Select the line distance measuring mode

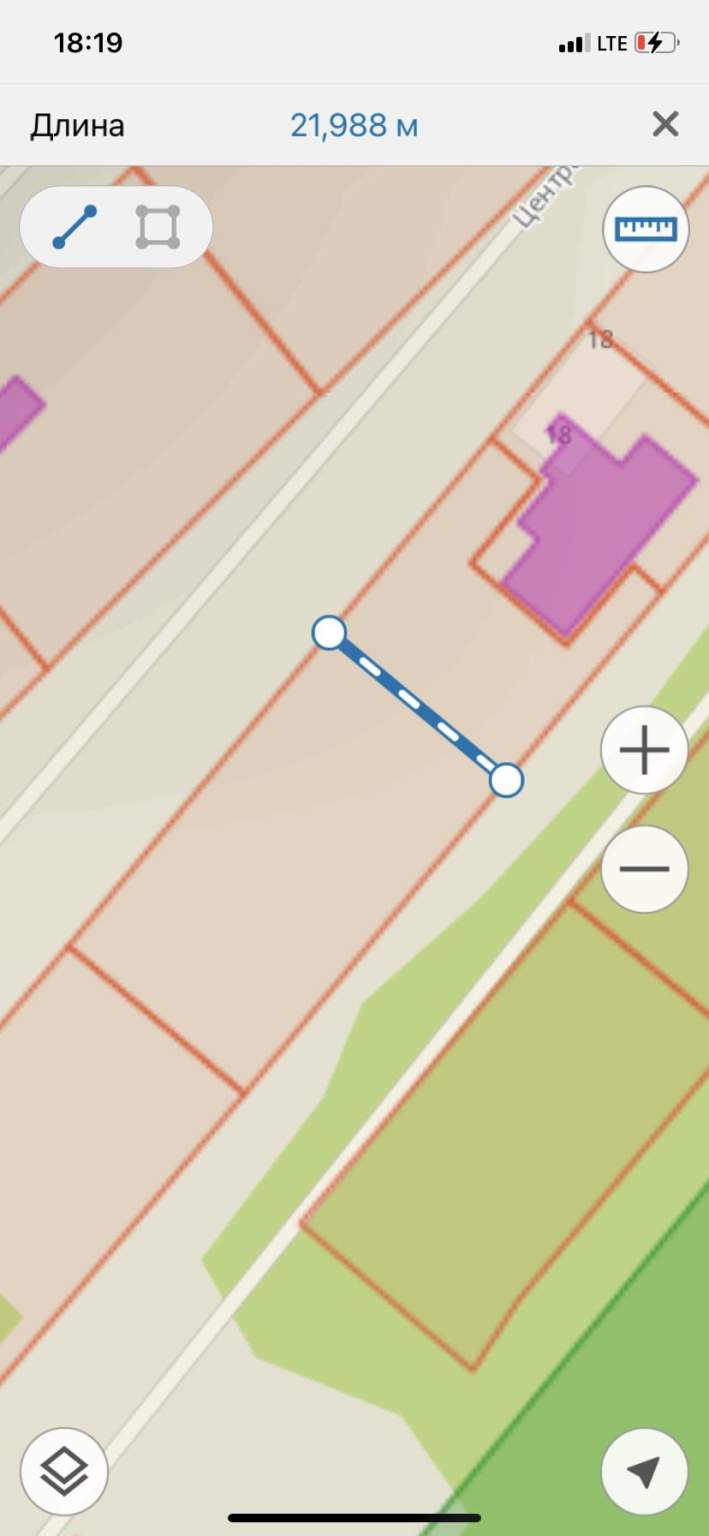[x=75, y=227]
